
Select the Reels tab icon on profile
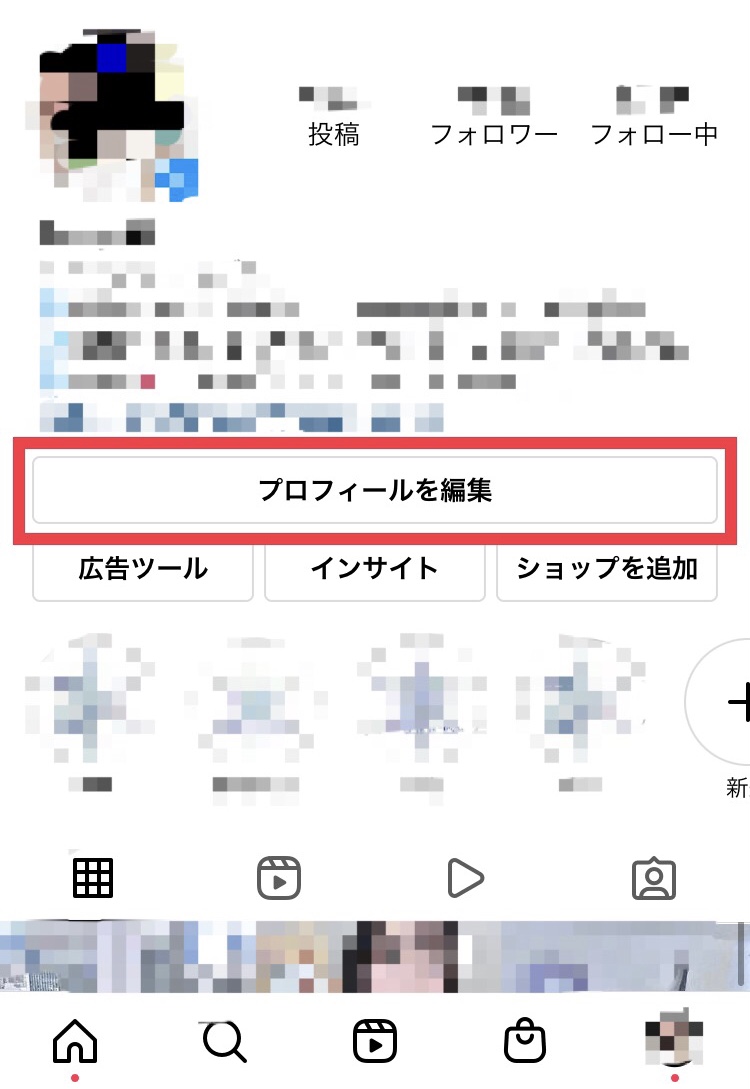279,878
